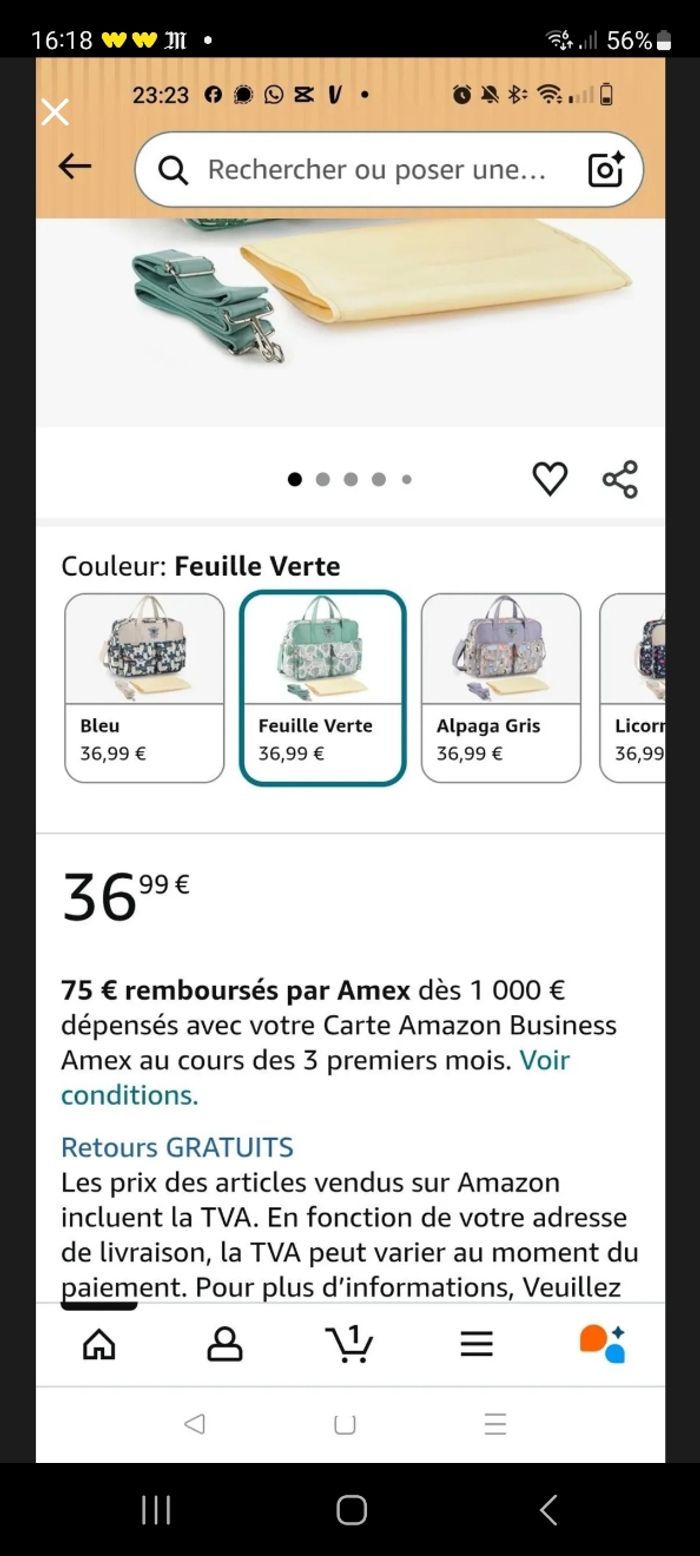Choose the Feuille Verte color option
700x1556 pixels.
tap(322, 687)
